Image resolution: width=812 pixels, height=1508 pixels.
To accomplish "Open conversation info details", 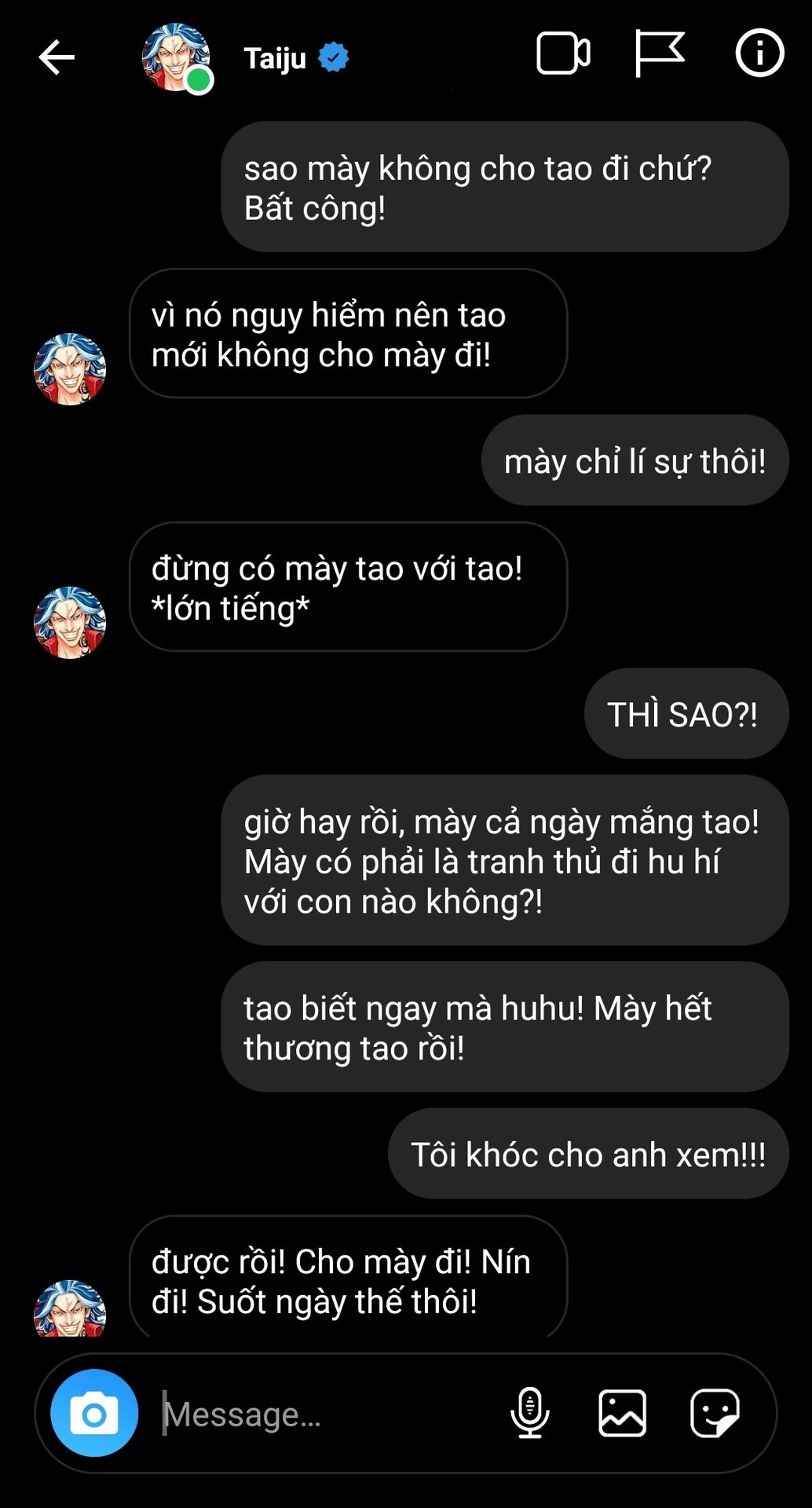I will click(x=759, y=54).
